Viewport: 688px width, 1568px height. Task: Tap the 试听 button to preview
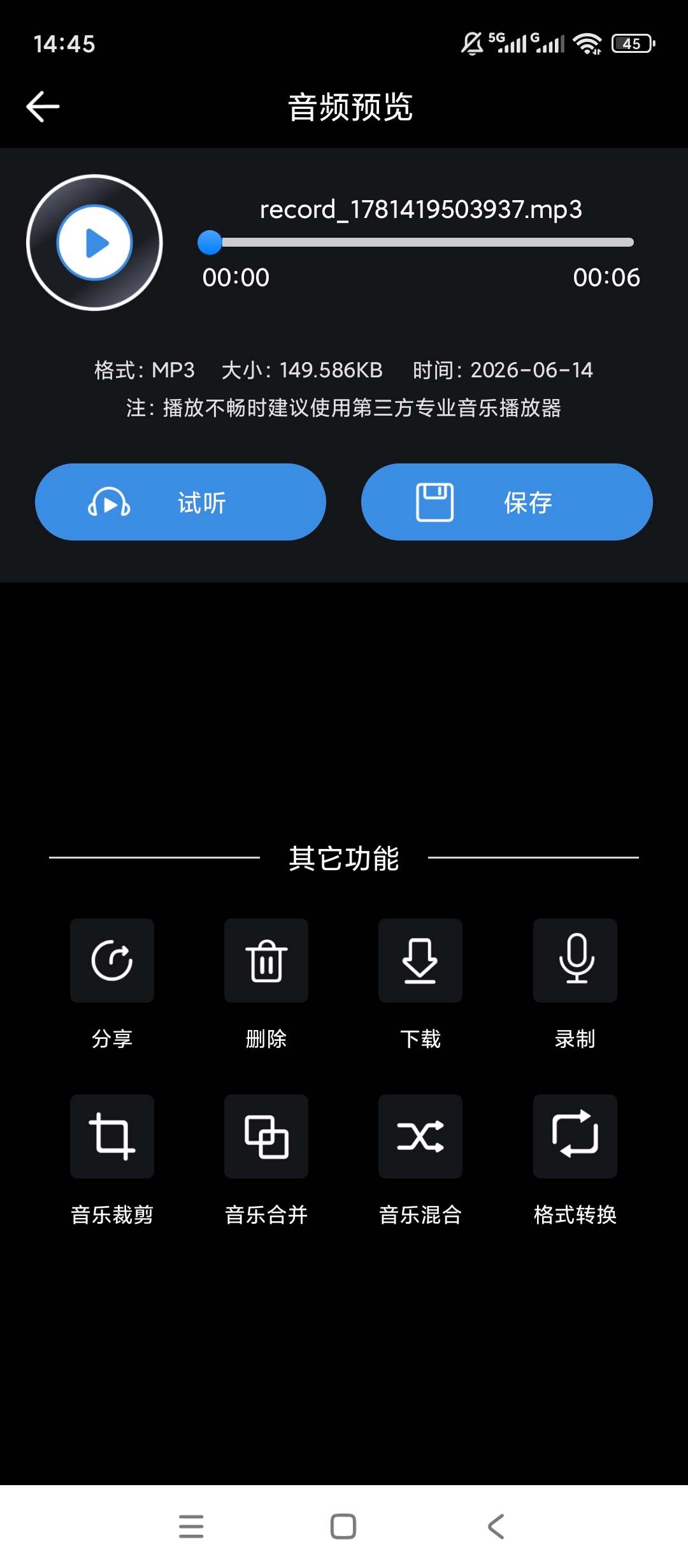click(x=180, y=502)
